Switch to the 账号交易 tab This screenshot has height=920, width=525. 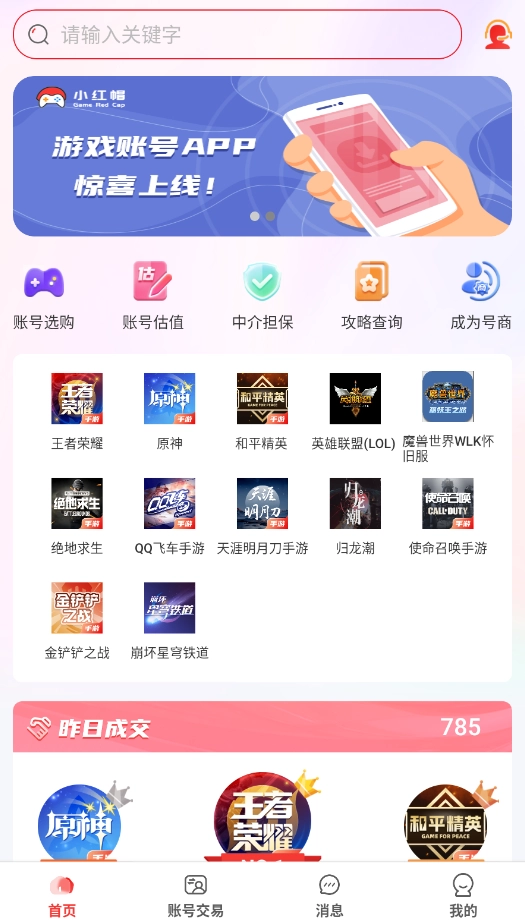point(195,895)
